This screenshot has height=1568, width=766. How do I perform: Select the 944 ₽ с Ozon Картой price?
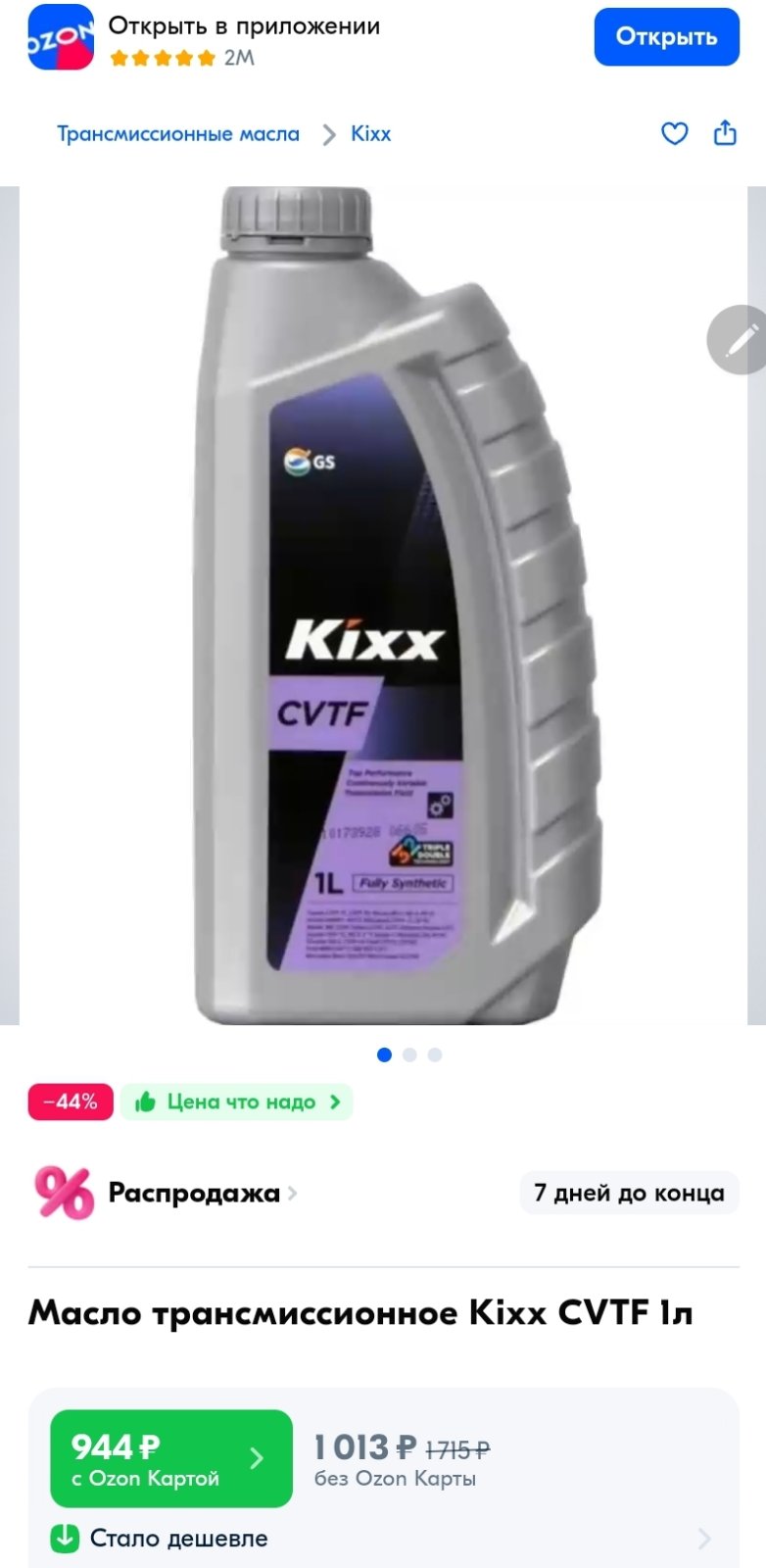(x=171, y=1458)
